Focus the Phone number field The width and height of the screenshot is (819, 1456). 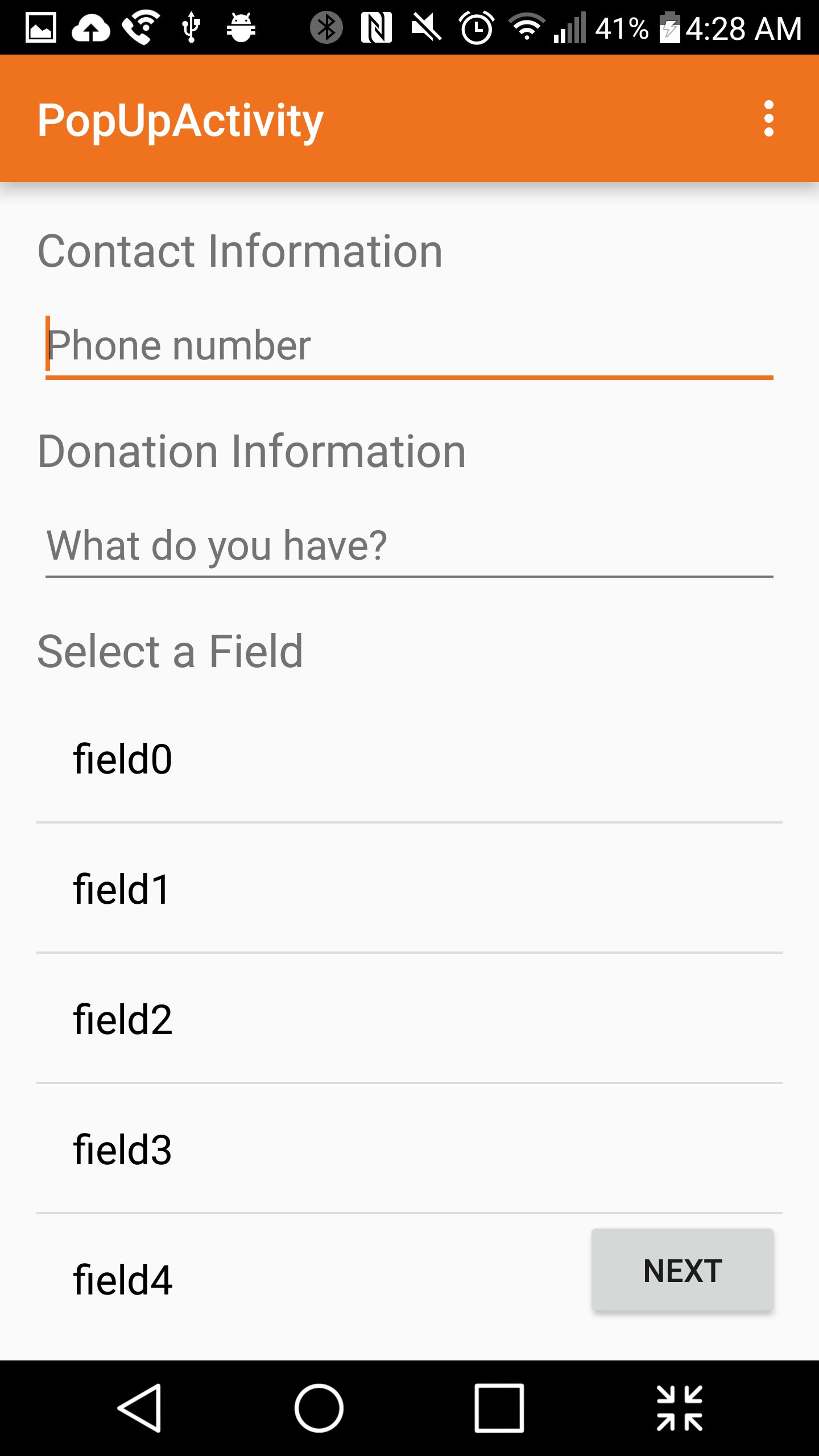pos(408,346)
